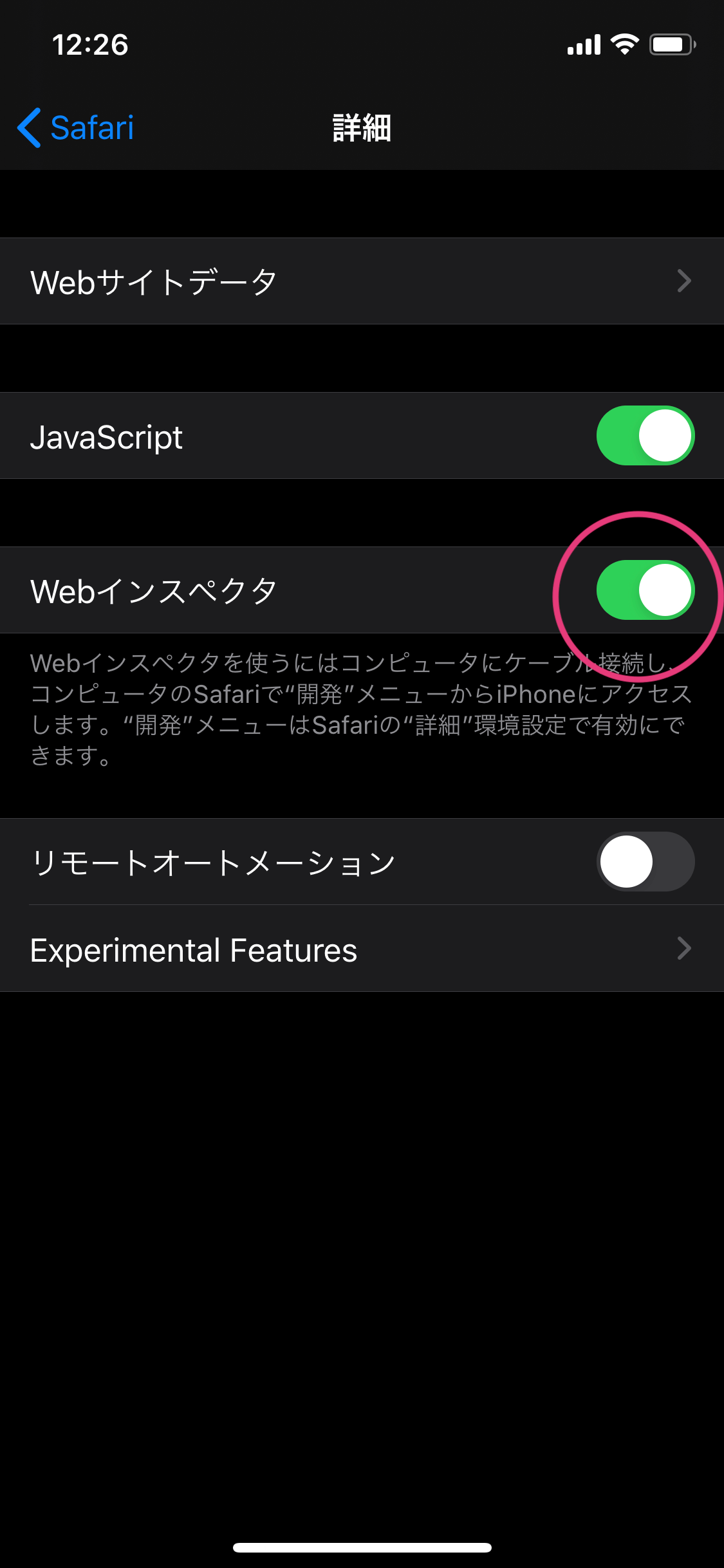This screenshot has height=1568, width=724.
Task: Enable リモートオートメーション switch
Action: point(645,862)
